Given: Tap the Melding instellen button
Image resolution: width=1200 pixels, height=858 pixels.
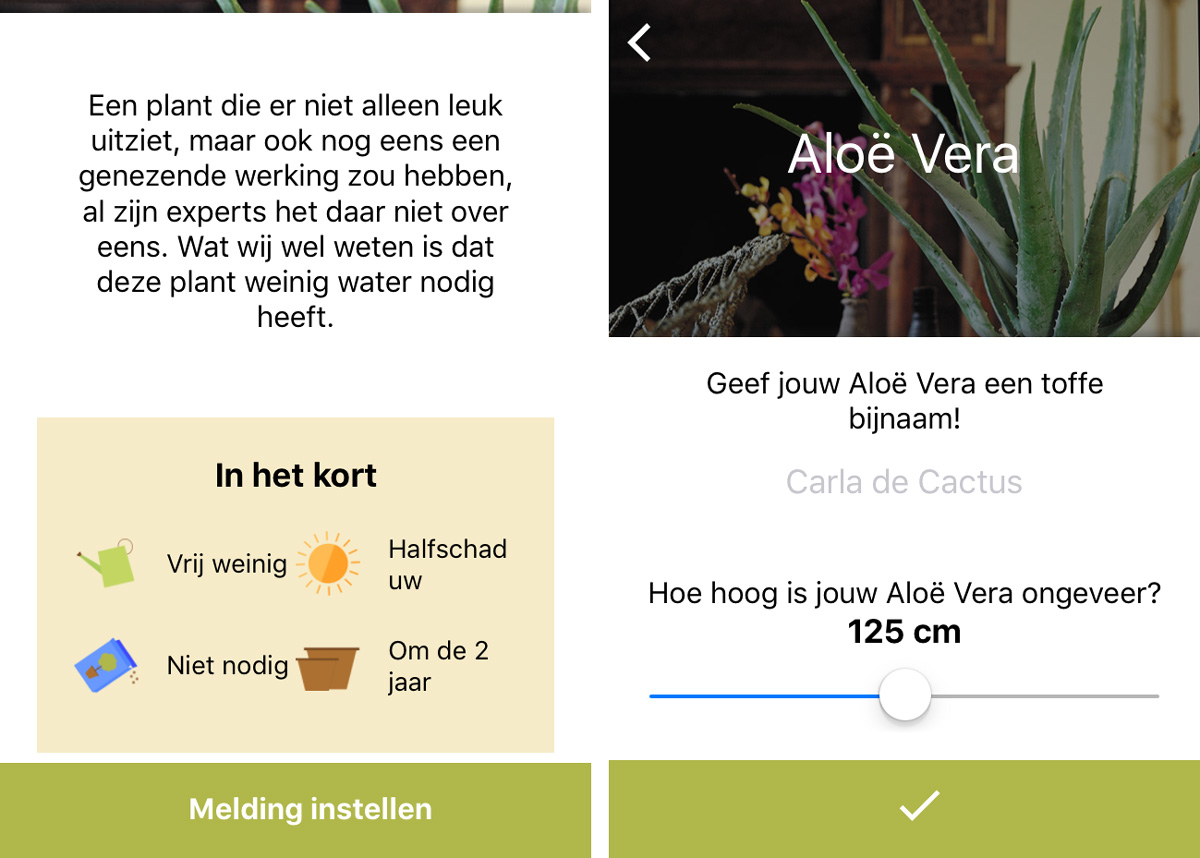Looking at the screenshot, I should (310, 809).
